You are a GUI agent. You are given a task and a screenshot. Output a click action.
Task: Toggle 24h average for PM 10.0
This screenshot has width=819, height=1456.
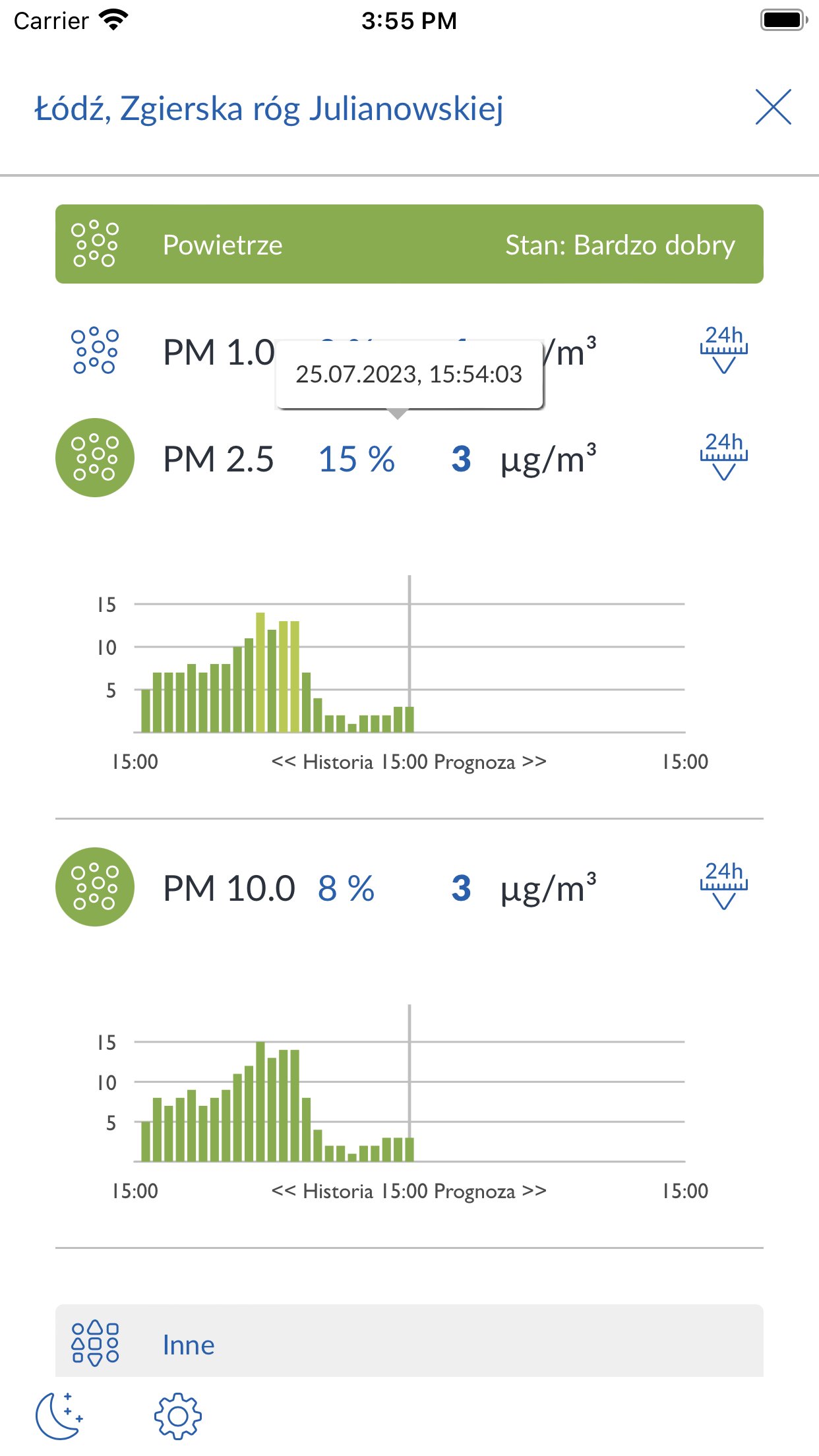pyautogui.click(x=723, y=886)
